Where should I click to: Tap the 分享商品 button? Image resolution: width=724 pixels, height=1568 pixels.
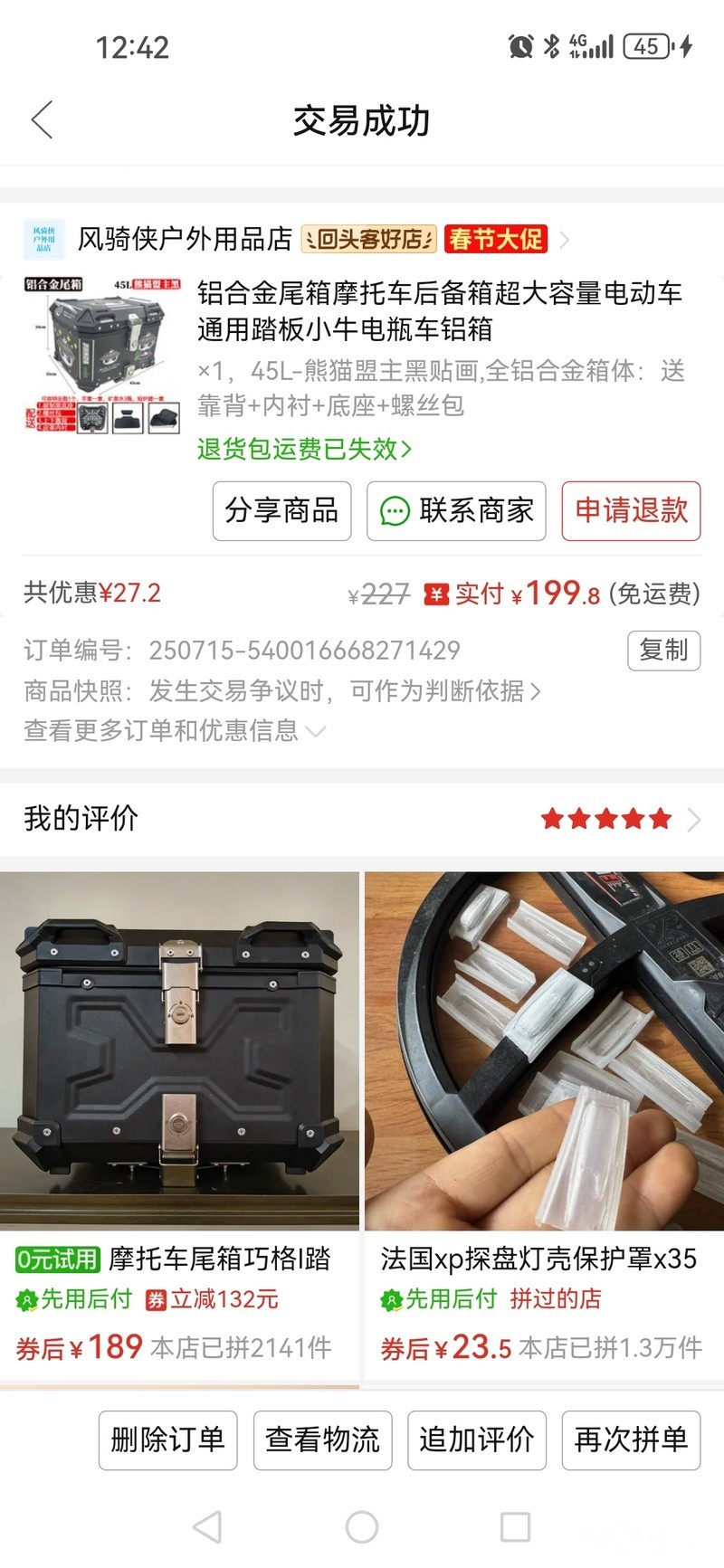[281, 511]
